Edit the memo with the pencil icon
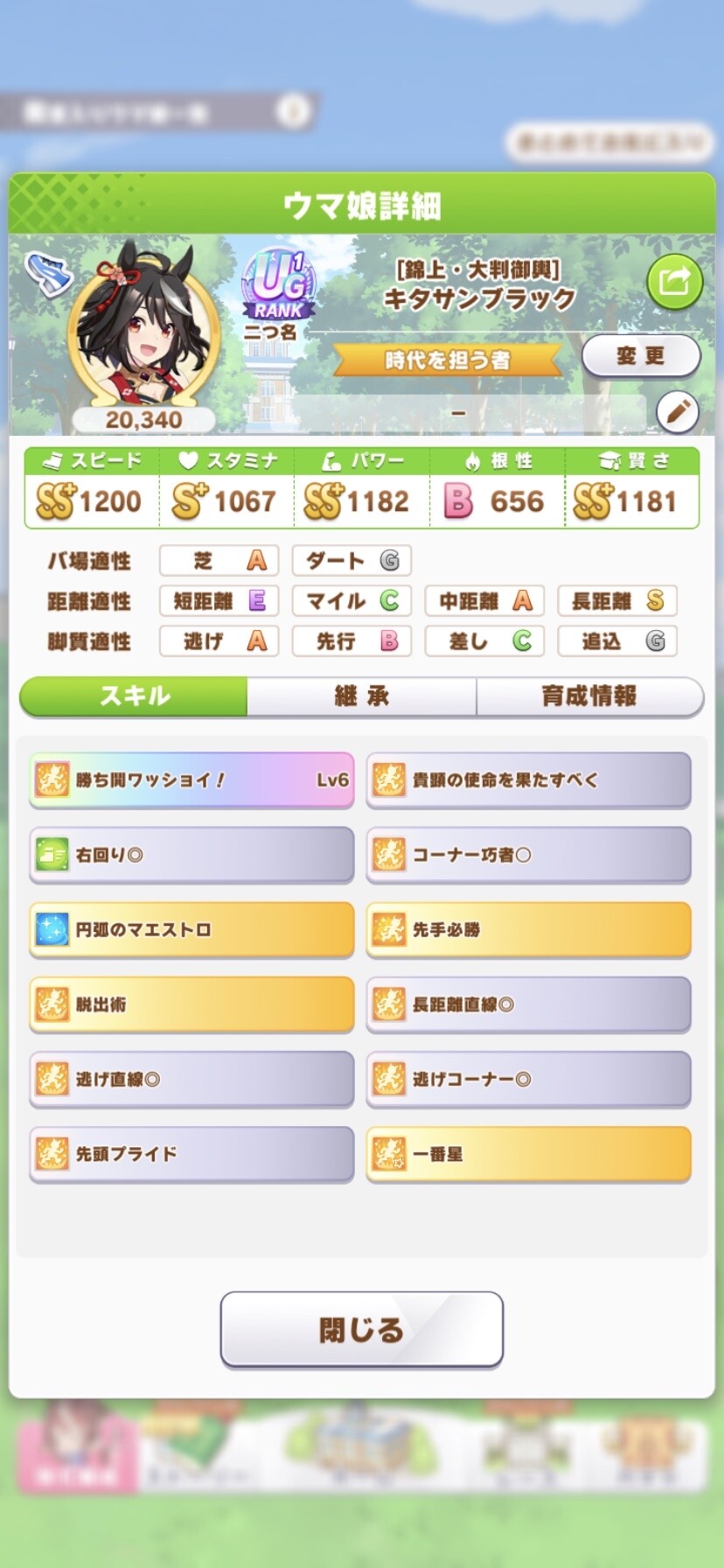This screenshot has height=1568, width=724. (x=678, y=411)
